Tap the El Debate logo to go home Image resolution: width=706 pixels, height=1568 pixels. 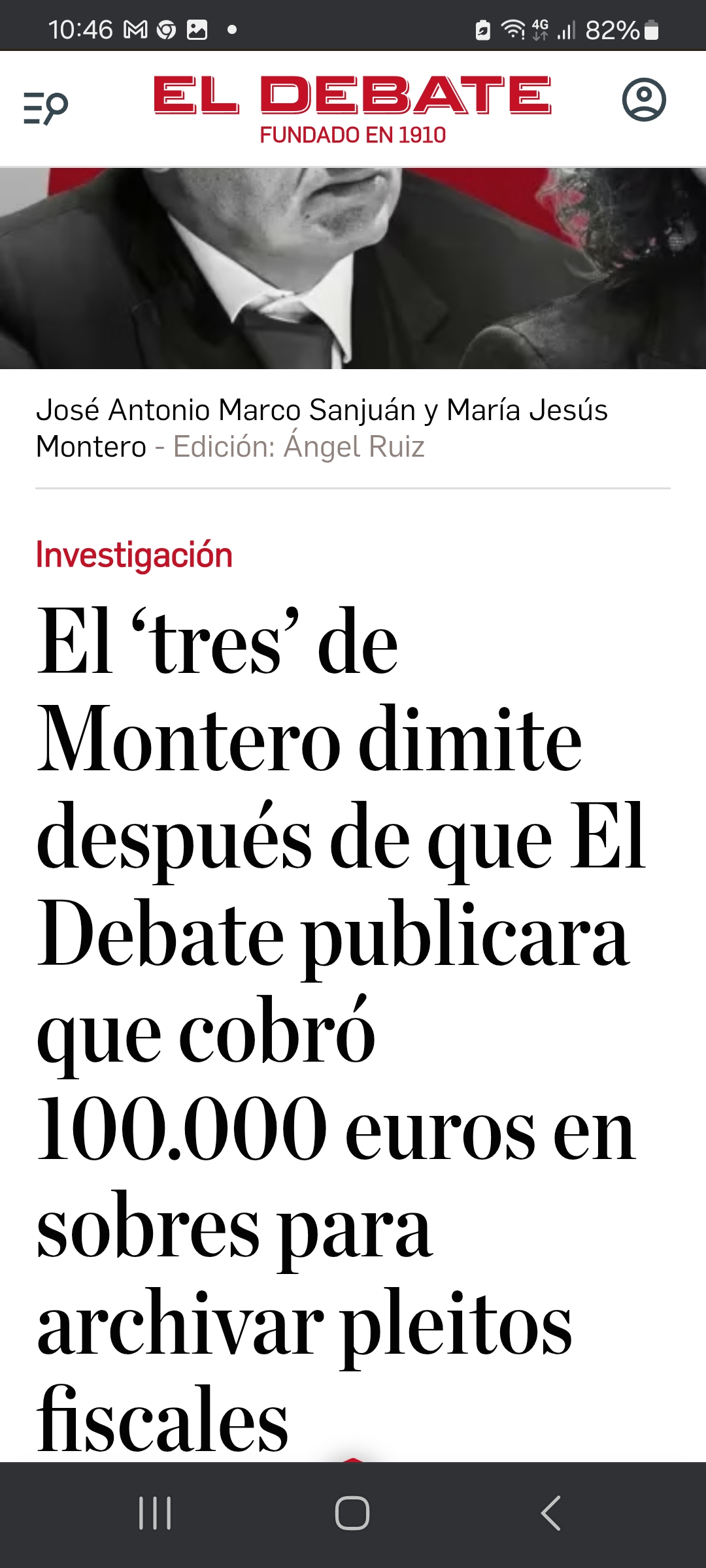pos(352,109)
